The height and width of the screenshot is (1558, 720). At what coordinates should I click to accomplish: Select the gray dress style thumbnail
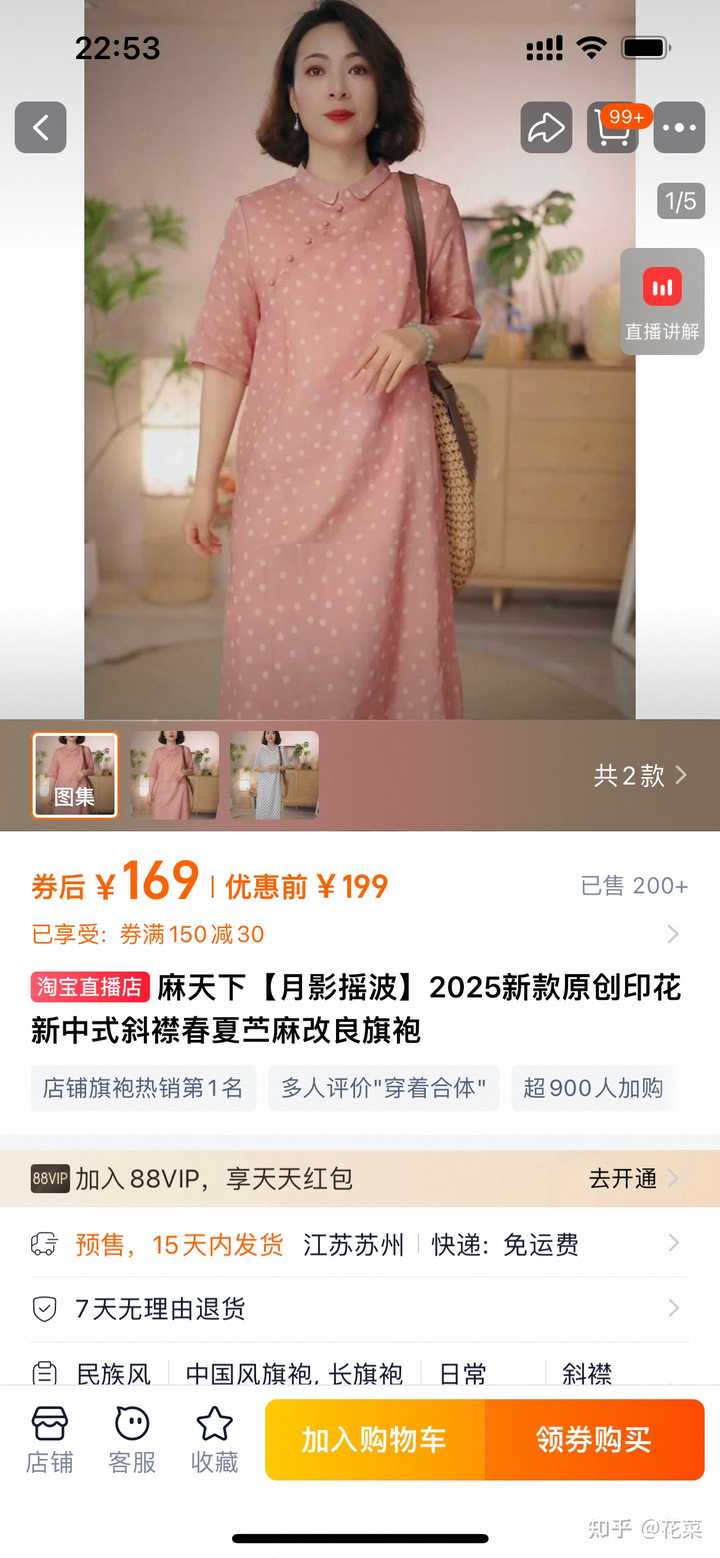coord(274,775)
